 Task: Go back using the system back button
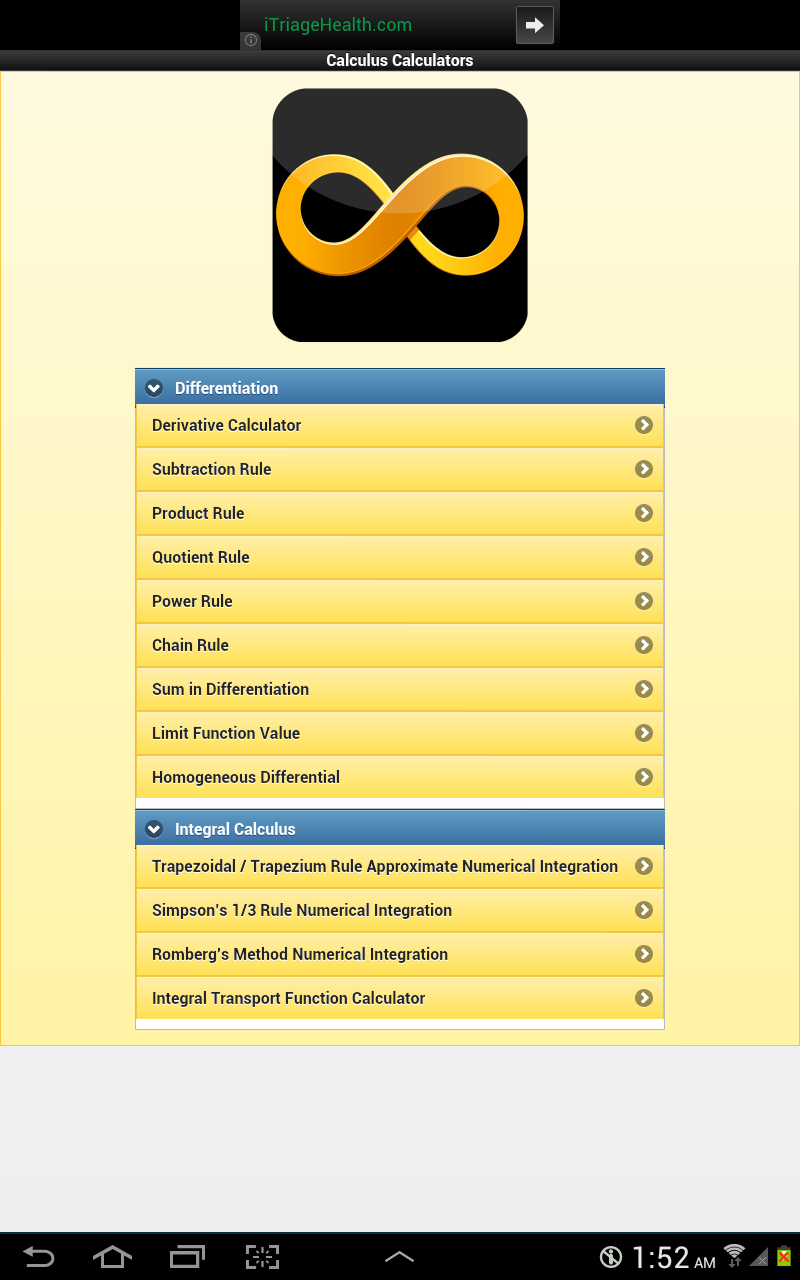click(x=38, y=1256)
